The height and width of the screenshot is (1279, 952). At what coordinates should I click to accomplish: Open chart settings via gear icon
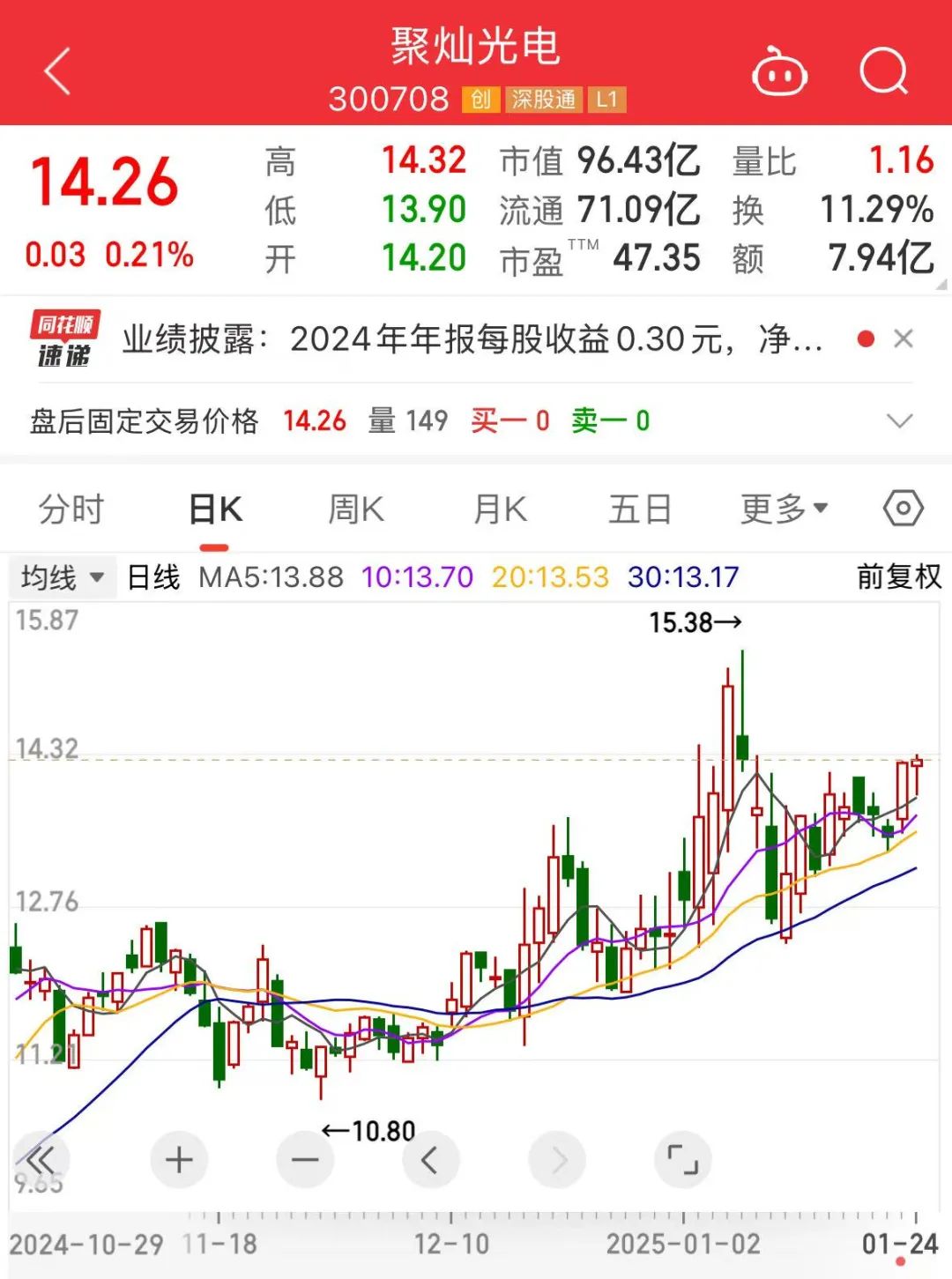(902, 509)
